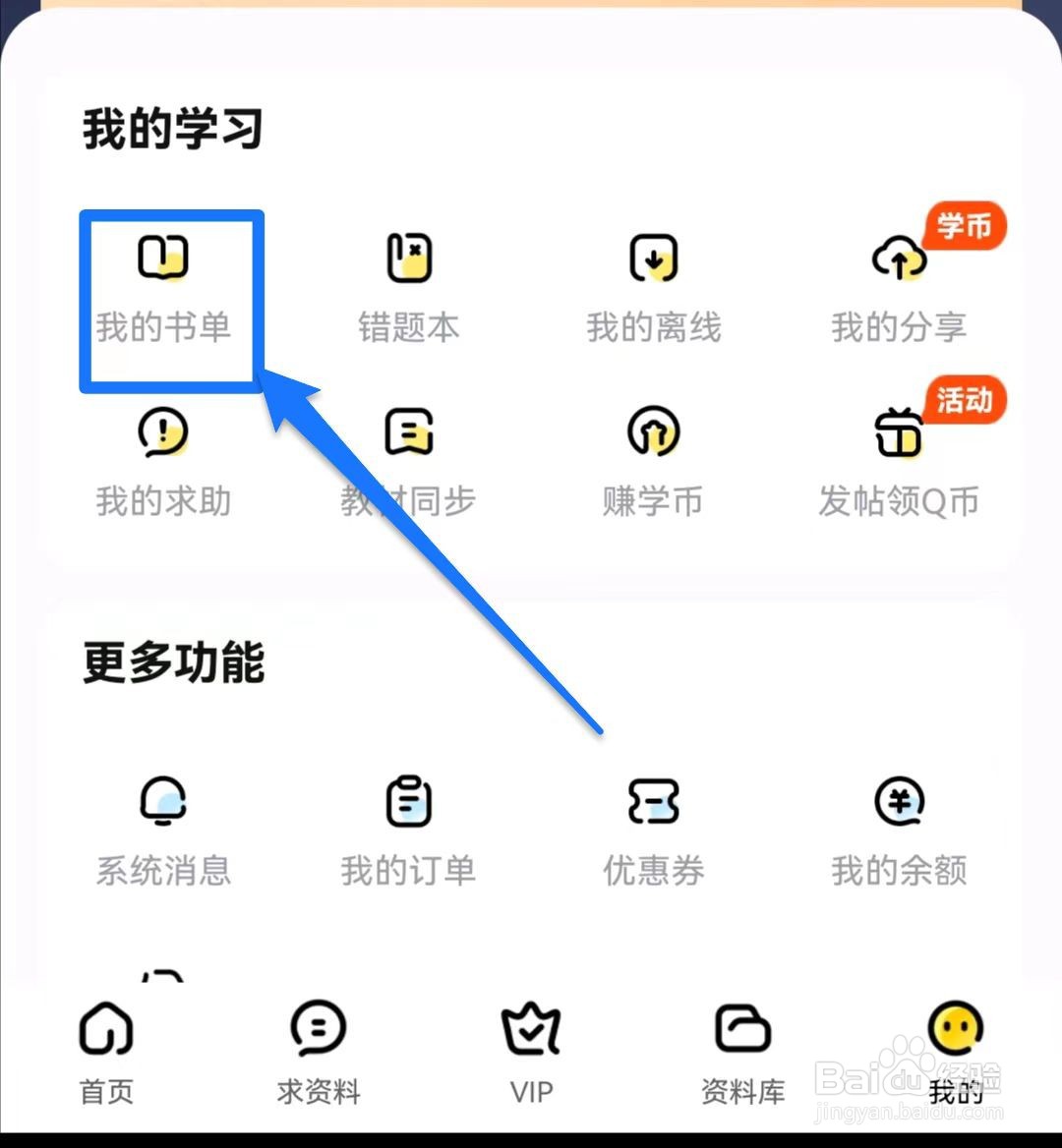Tap the orange 活动 activity badge
This screenshot has width=1062, height=1148.
965,400
